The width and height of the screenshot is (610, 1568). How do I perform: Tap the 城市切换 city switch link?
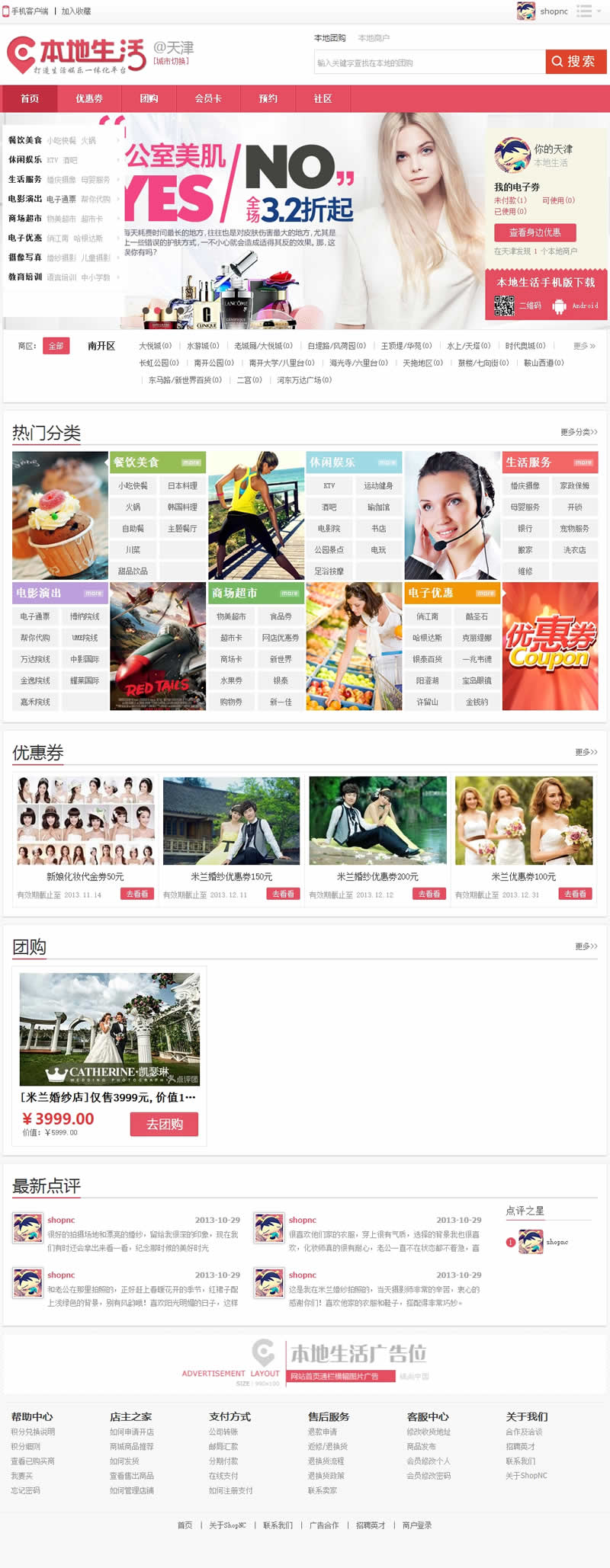(x=172, y=61)
